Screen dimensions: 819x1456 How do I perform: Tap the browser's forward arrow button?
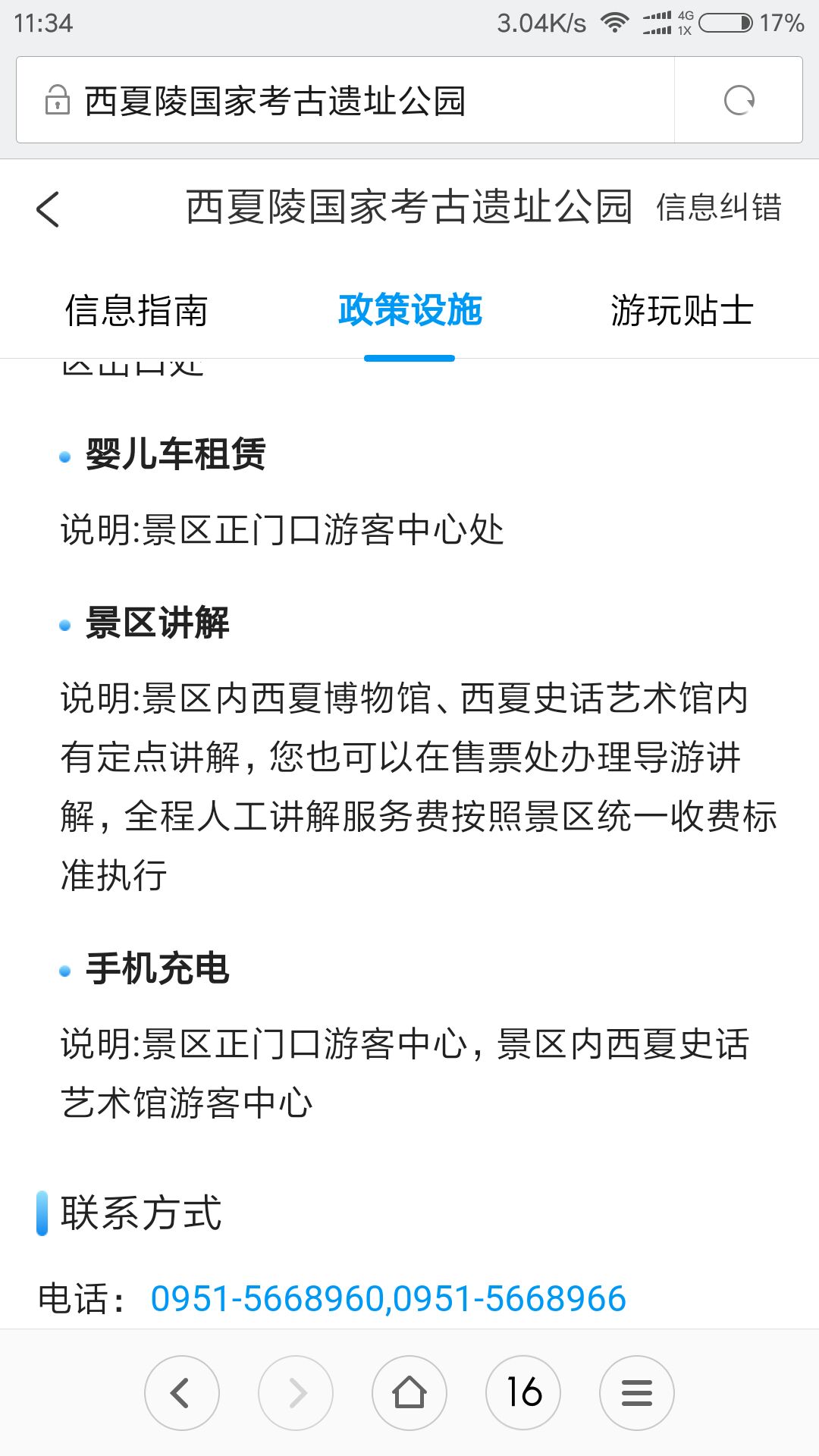click(x=296, y=1393)
